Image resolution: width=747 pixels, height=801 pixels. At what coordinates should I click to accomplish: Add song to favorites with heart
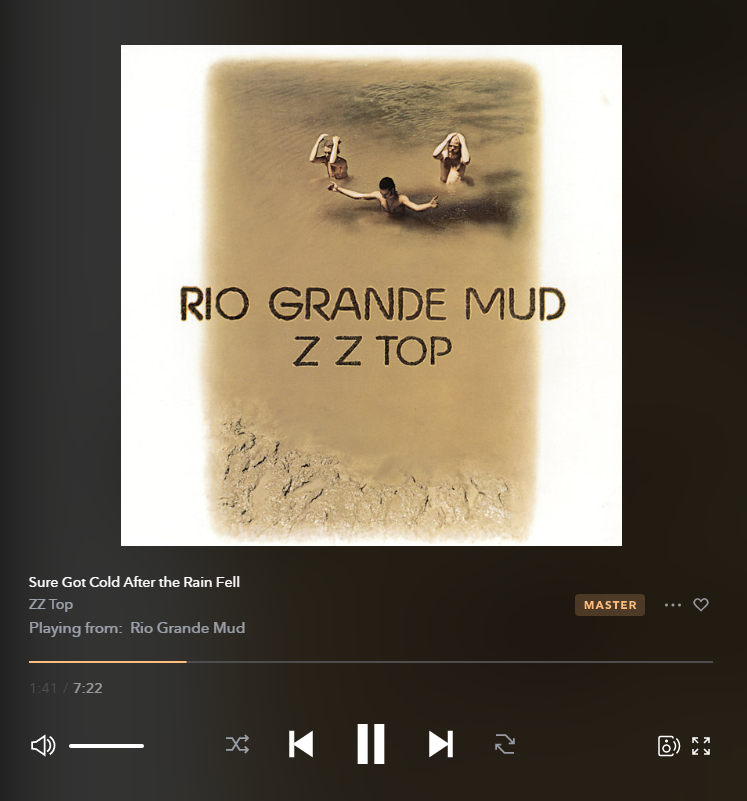click(x=701, y=605)
